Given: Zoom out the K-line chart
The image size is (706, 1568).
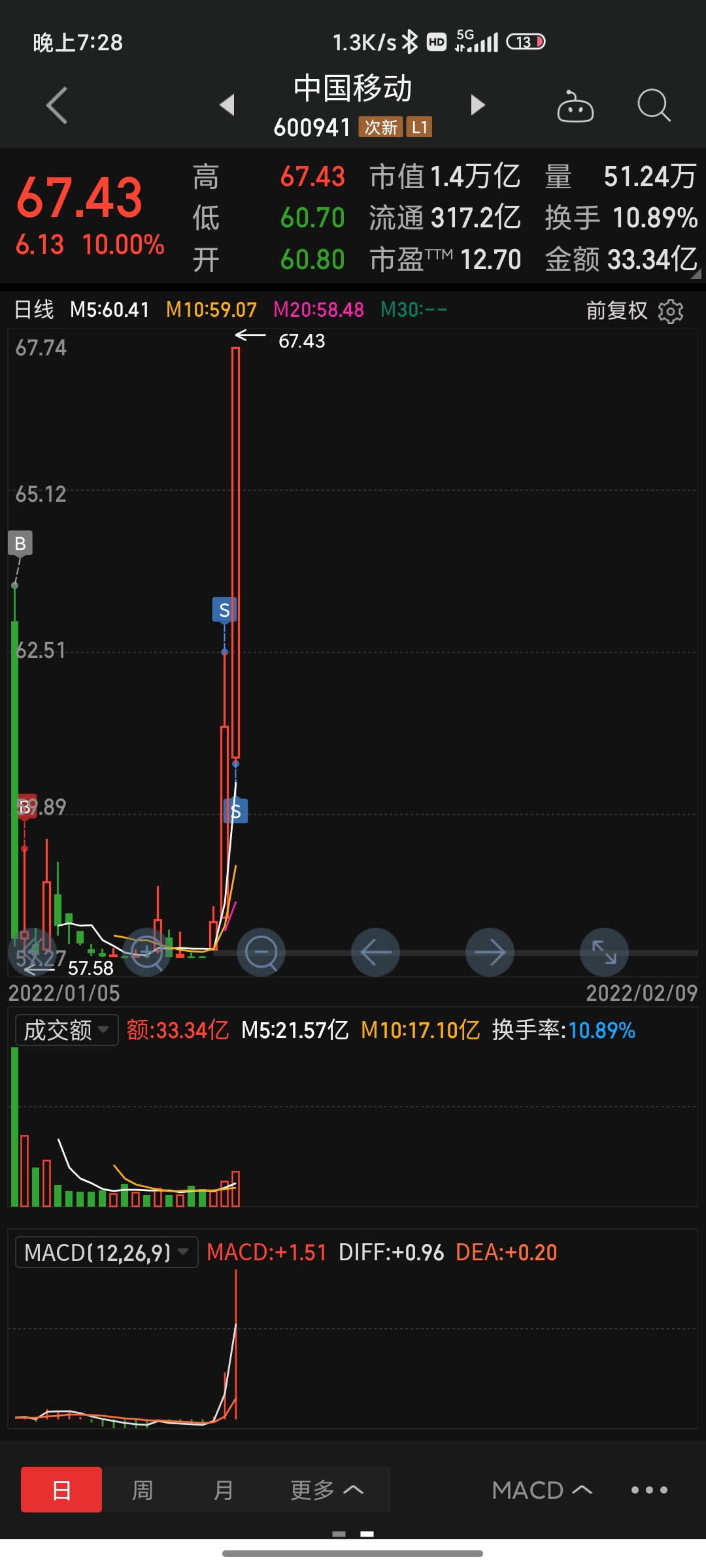Looking at the screenshot, I should click(x=261, y=953).
